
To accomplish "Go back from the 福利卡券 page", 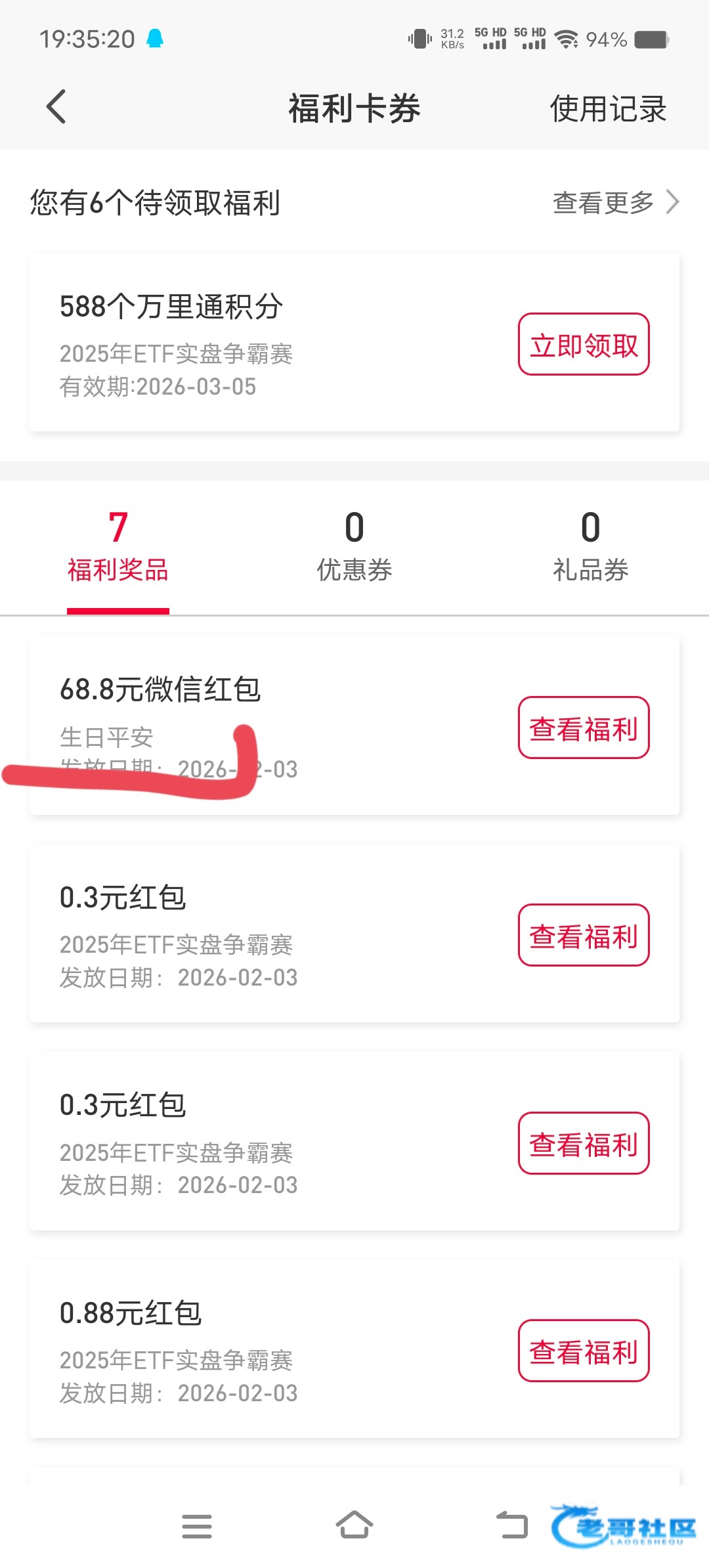I will [56, 107].
